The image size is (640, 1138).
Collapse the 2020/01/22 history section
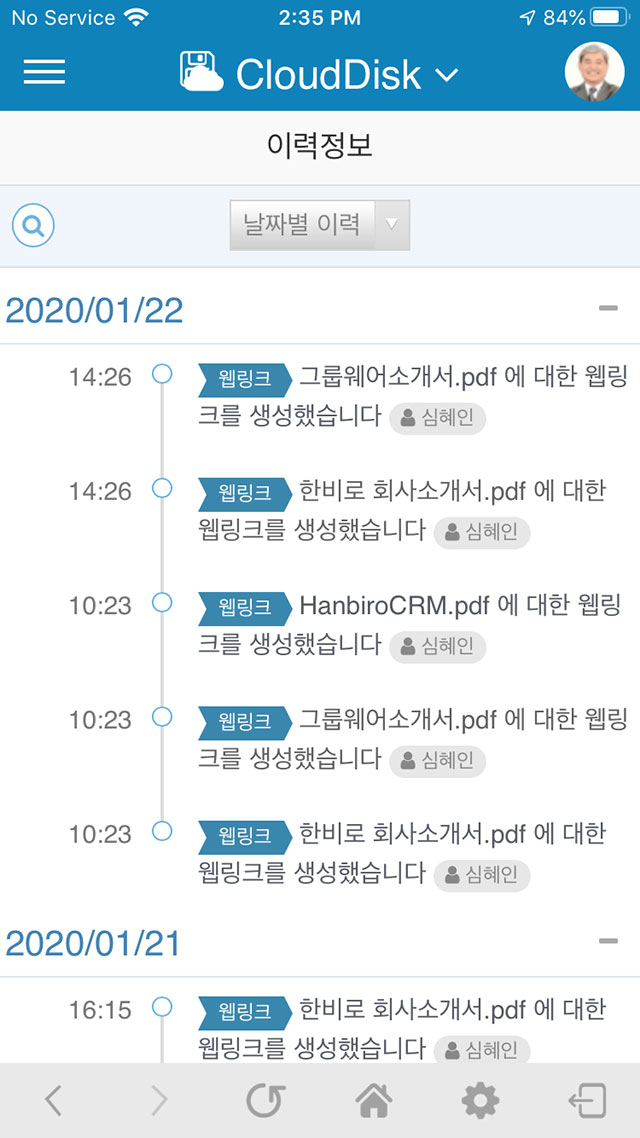point(608,308)
